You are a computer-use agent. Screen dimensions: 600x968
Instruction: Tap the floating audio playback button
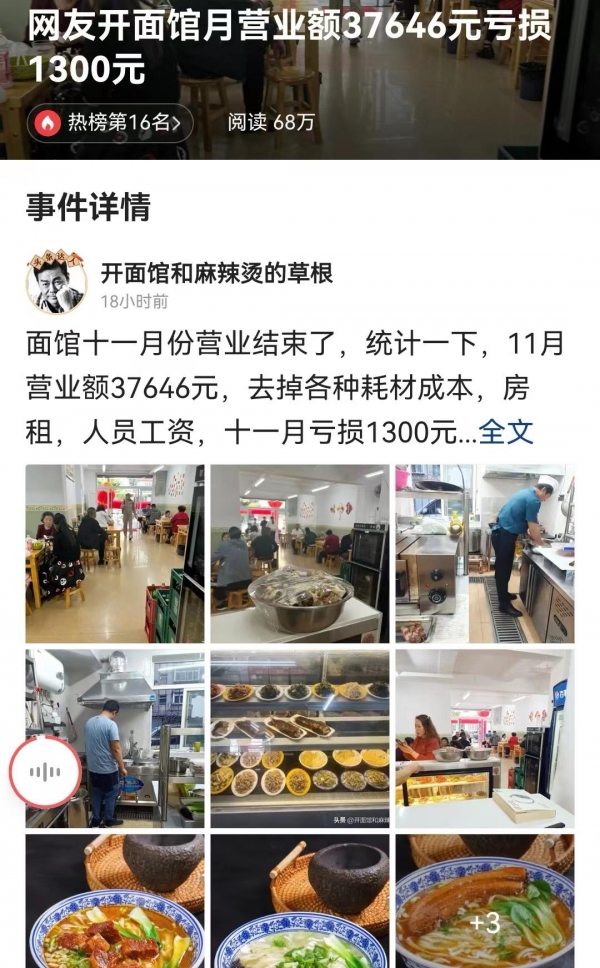[45, 772]
